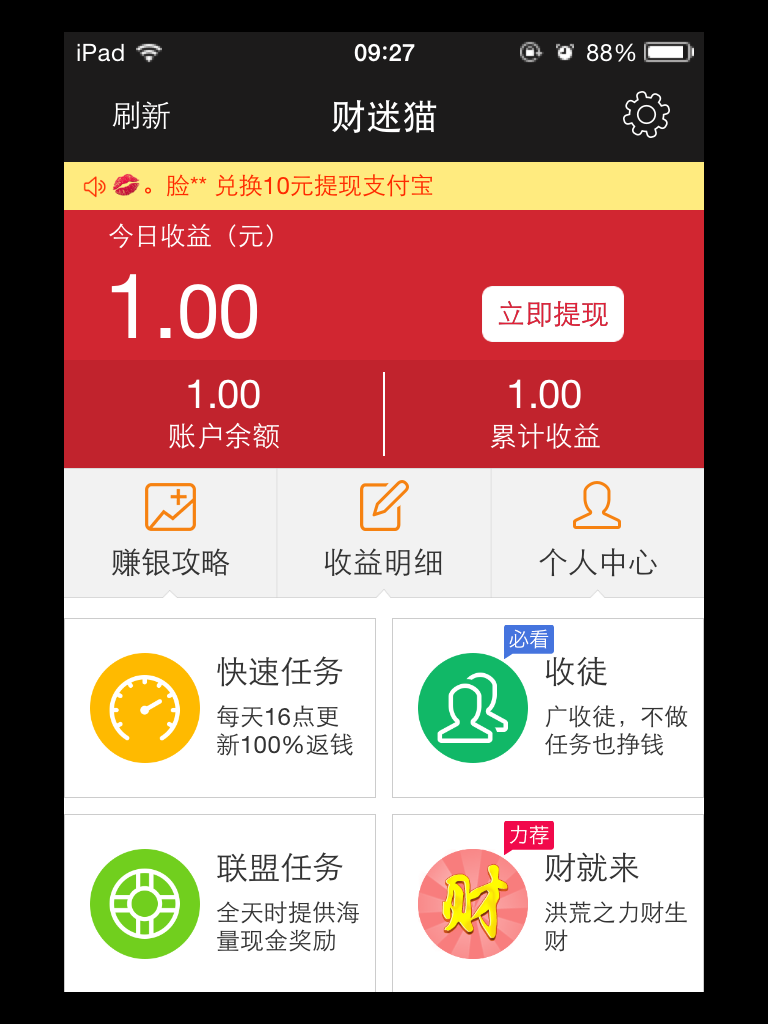Open the 联盟任务 alliance tasks card
Viewport: 768px width, 1024px height.
220,903
